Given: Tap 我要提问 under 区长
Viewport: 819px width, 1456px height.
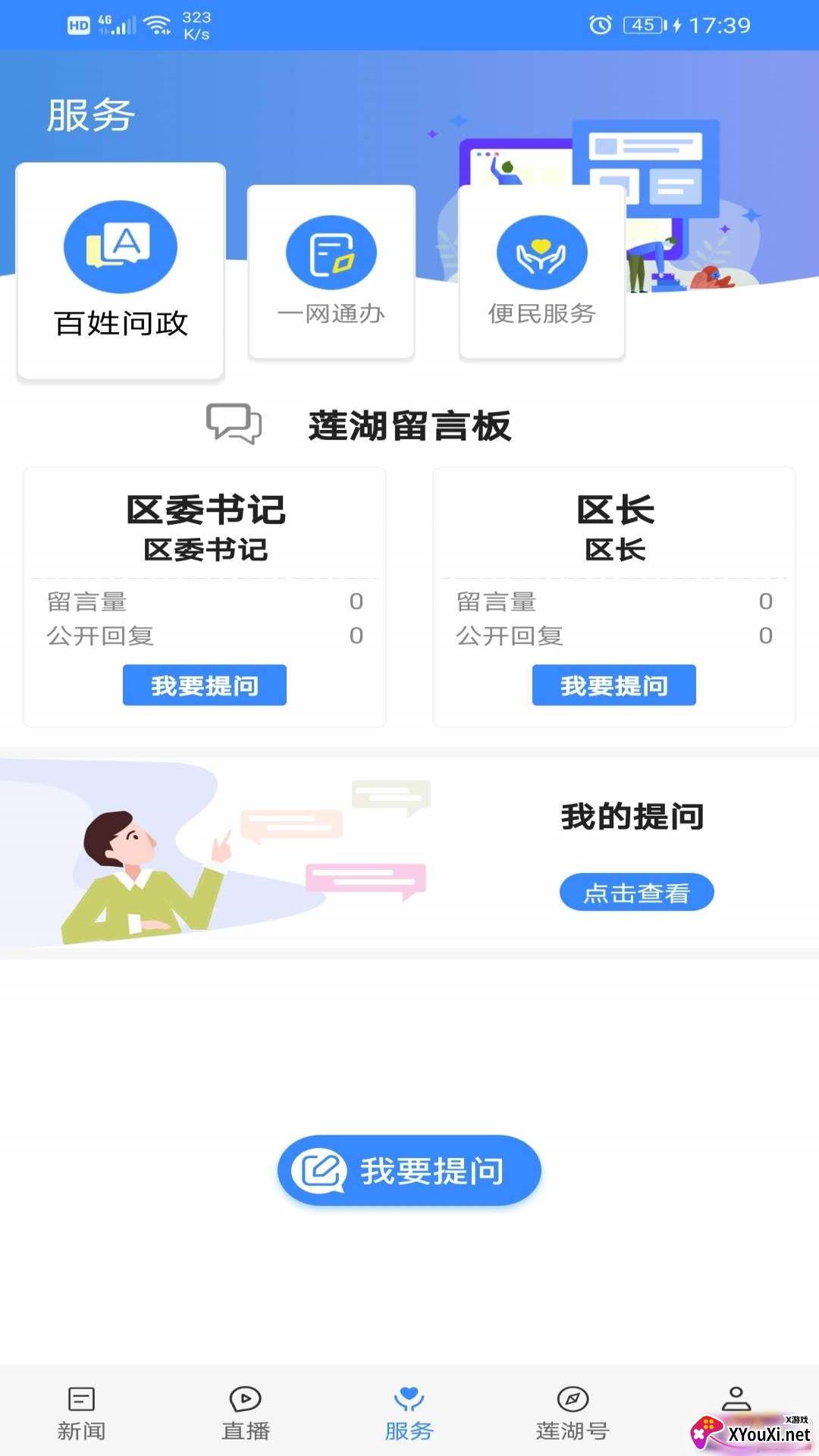Looking at the screenshot, I should (x=613, y=685).
